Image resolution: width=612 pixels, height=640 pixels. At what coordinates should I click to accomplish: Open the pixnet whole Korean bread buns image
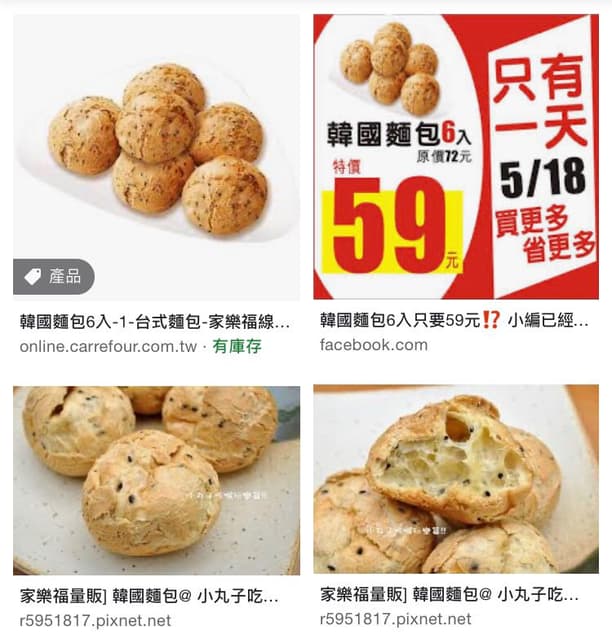pyautogui.click(x=156, y=480)
